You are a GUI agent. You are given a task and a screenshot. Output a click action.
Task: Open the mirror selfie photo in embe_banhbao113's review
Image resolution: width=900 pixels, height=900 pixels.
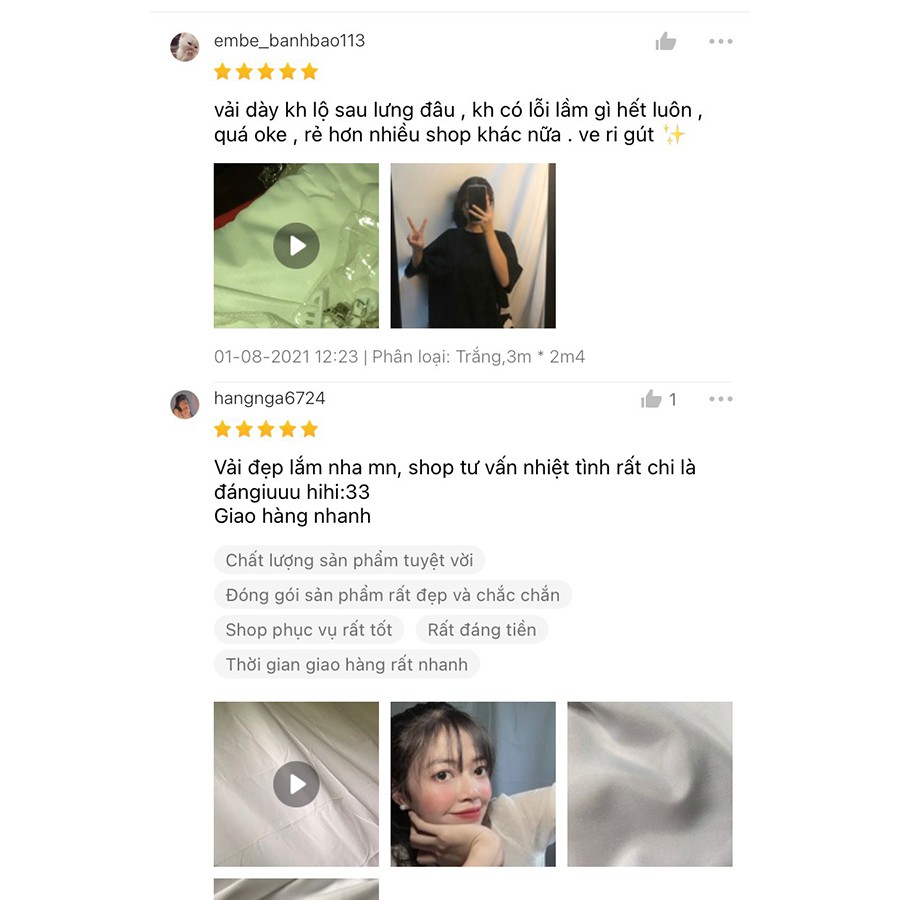coord(473,246)
